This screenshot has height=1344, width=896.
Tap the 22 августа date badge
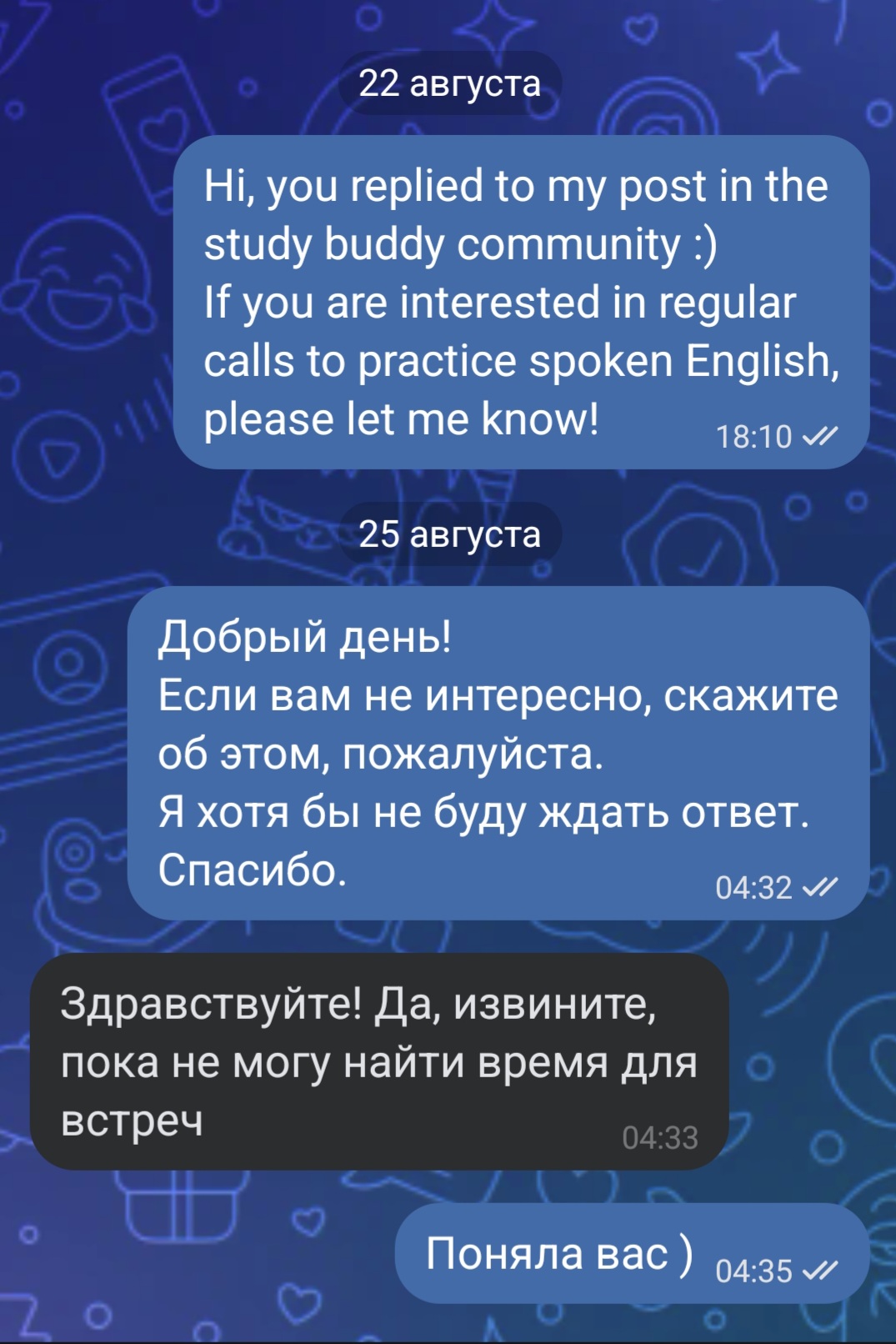pos(449,83)
